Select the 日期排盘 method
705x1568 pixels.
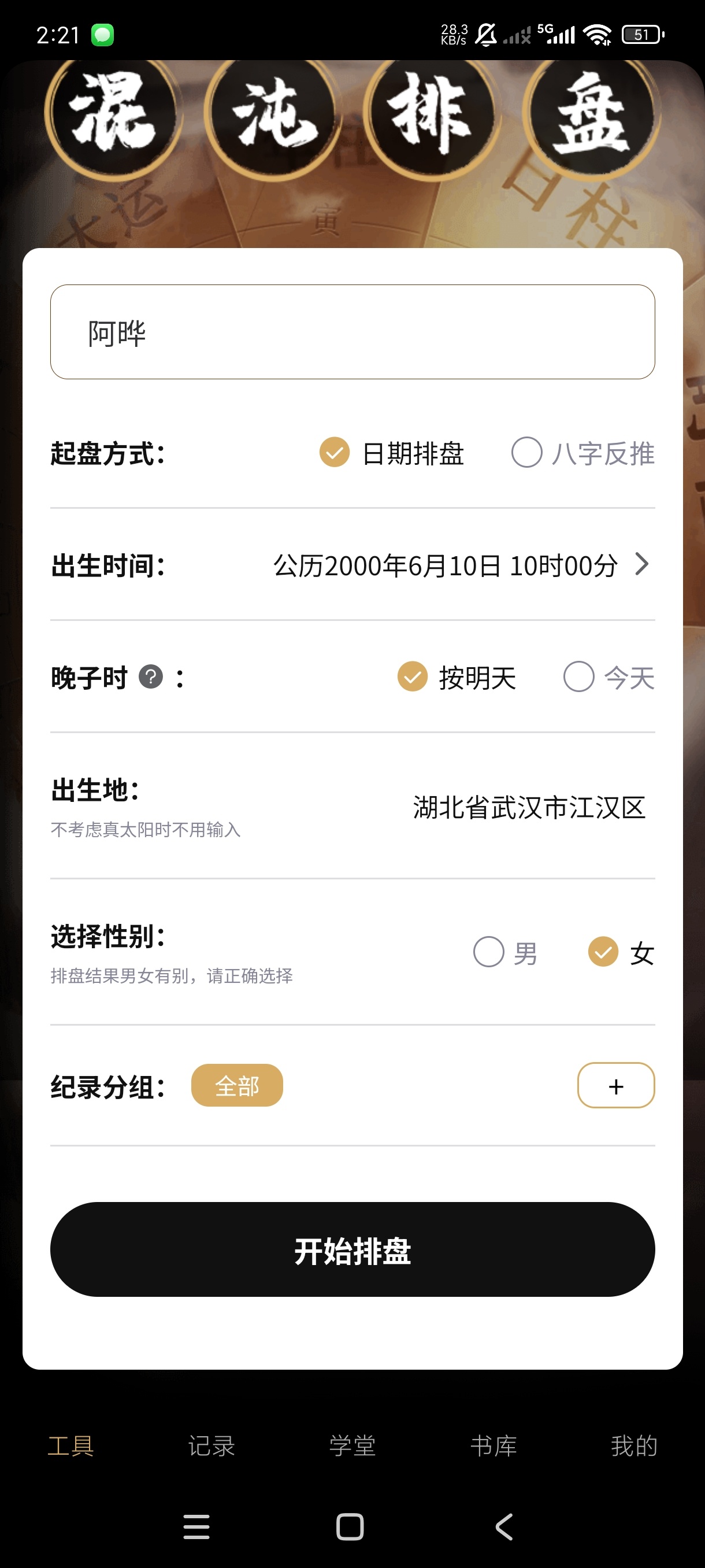(391, 453)
